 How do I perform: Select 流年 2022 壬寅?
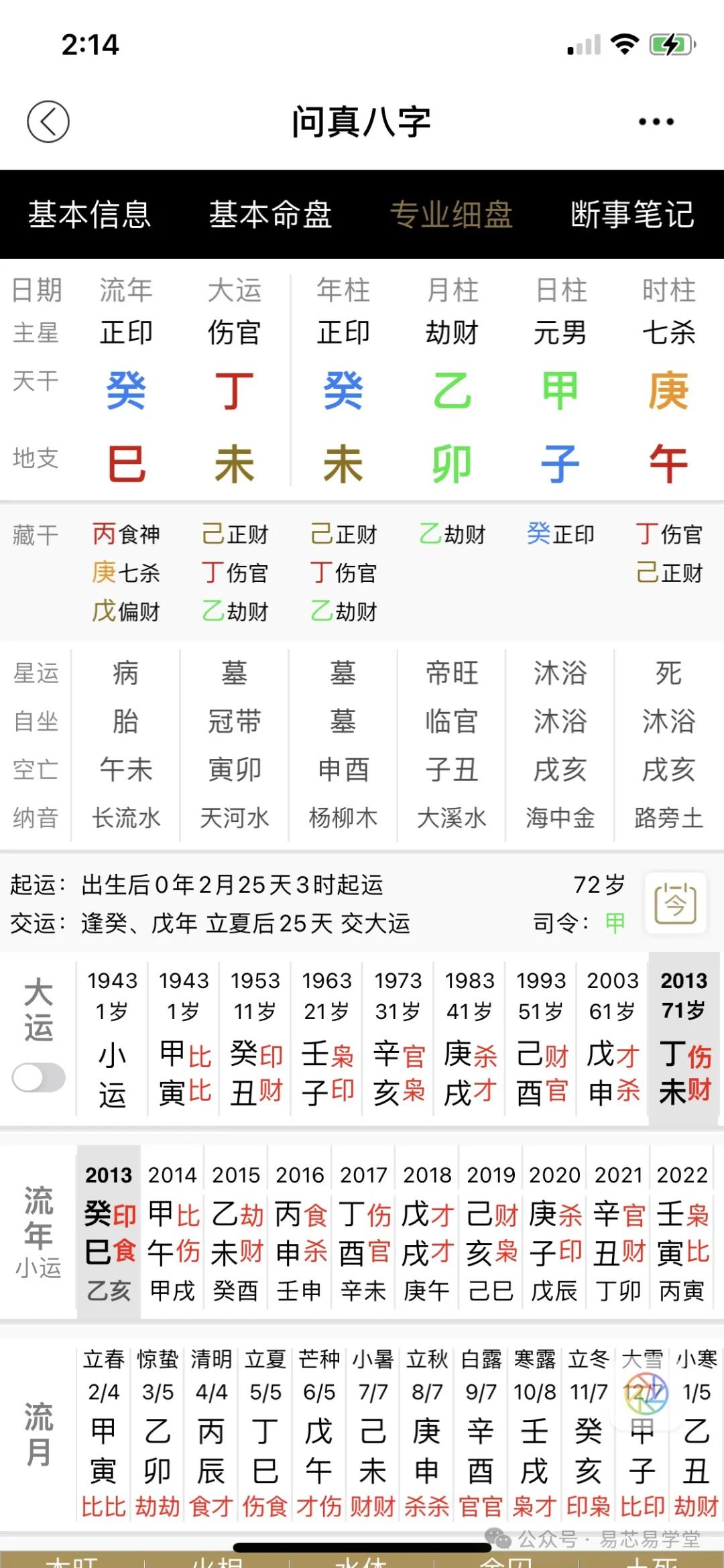[x=682, y=1232]
